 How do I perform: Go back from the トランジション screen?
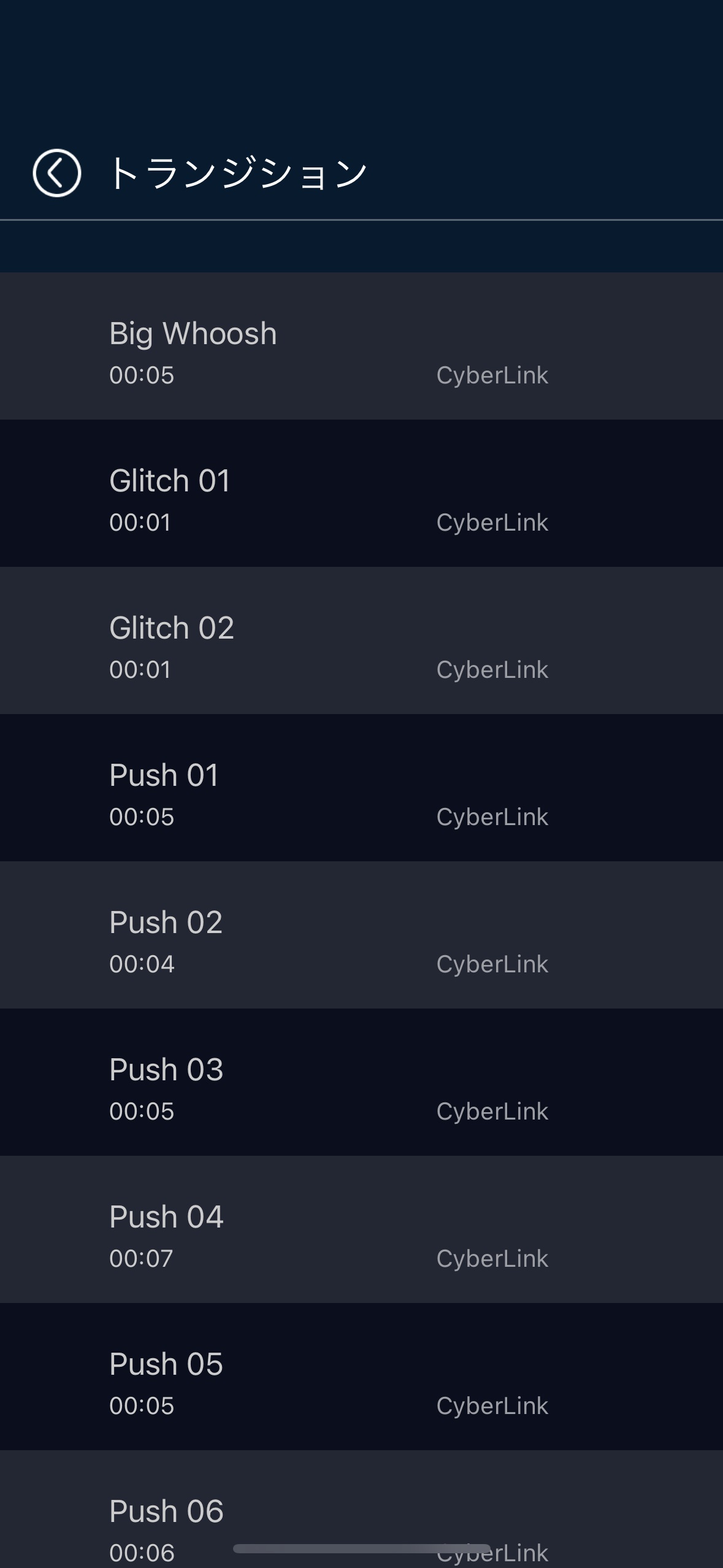pos(56,173)
